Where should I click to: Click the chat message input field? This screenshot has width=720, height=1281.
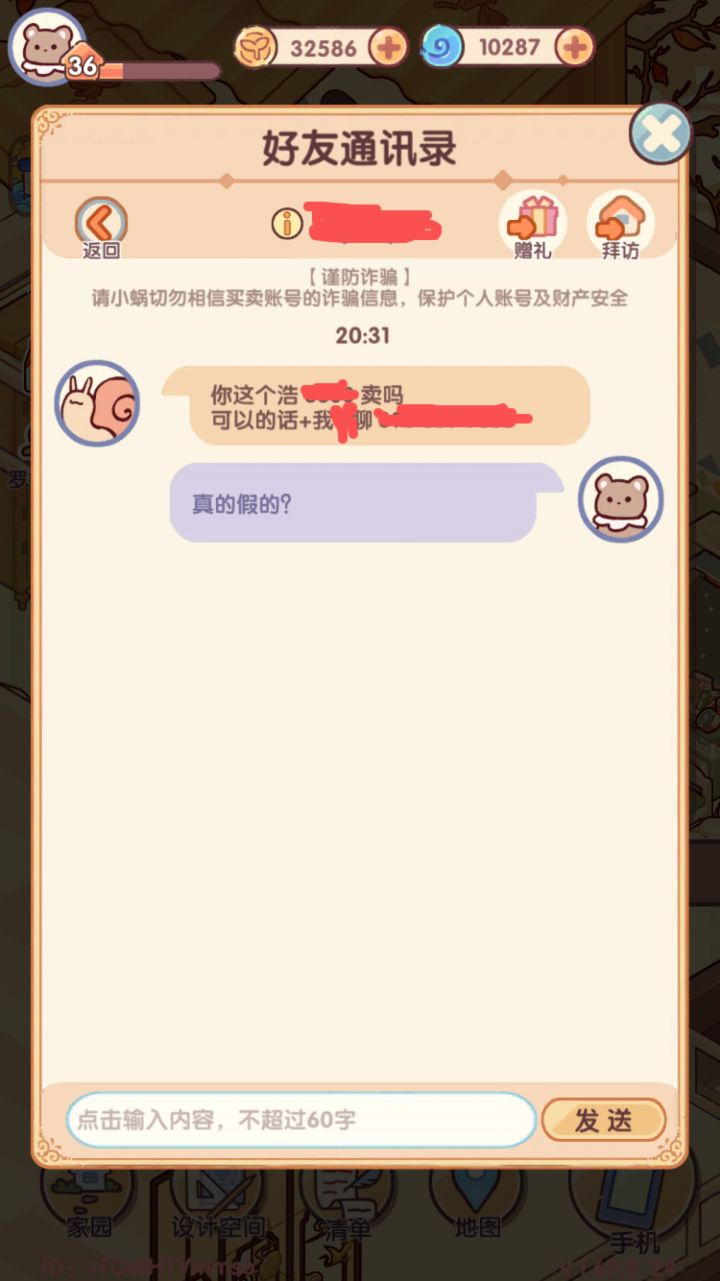(300, 1119)
